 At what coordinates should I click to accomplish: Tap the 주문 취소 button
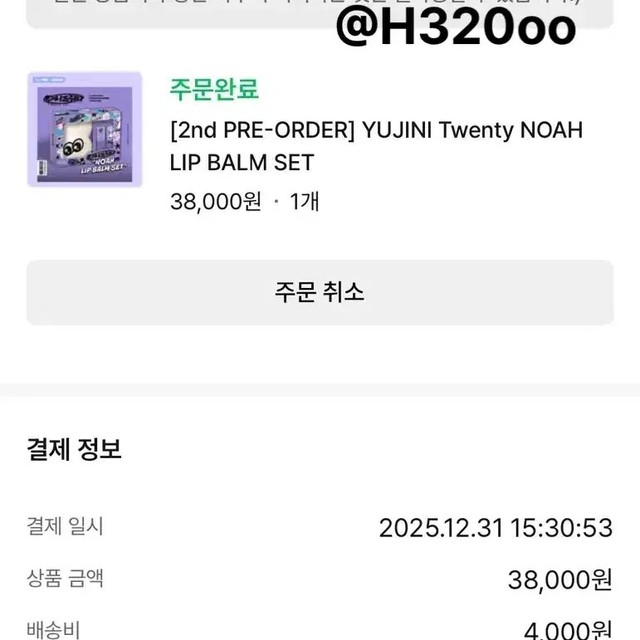pyautogui.click(x=320, y=292)
